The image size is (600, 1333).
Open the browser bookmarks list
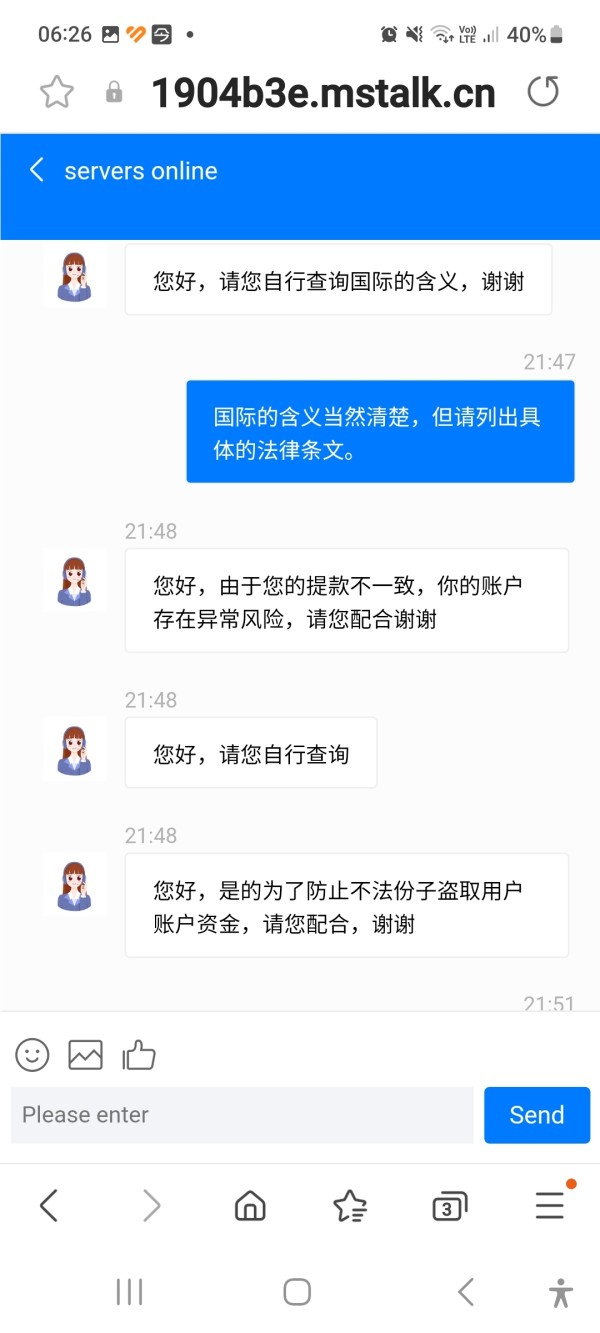[x=350, y=1206]
